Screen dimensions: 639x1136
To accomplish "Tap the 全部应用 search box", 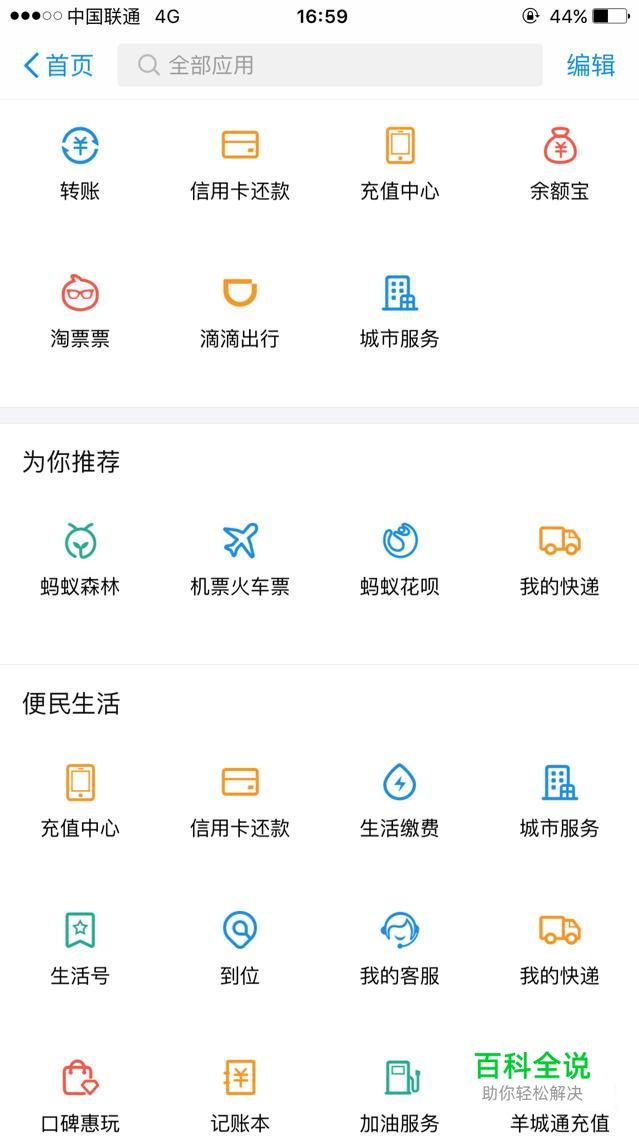I will [330, 66].
